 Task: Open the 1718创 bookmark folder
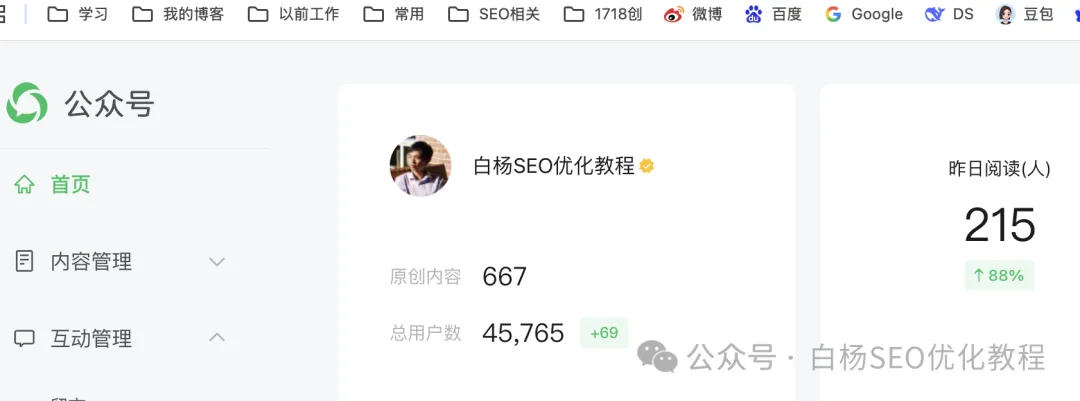[x=603, y=14]
